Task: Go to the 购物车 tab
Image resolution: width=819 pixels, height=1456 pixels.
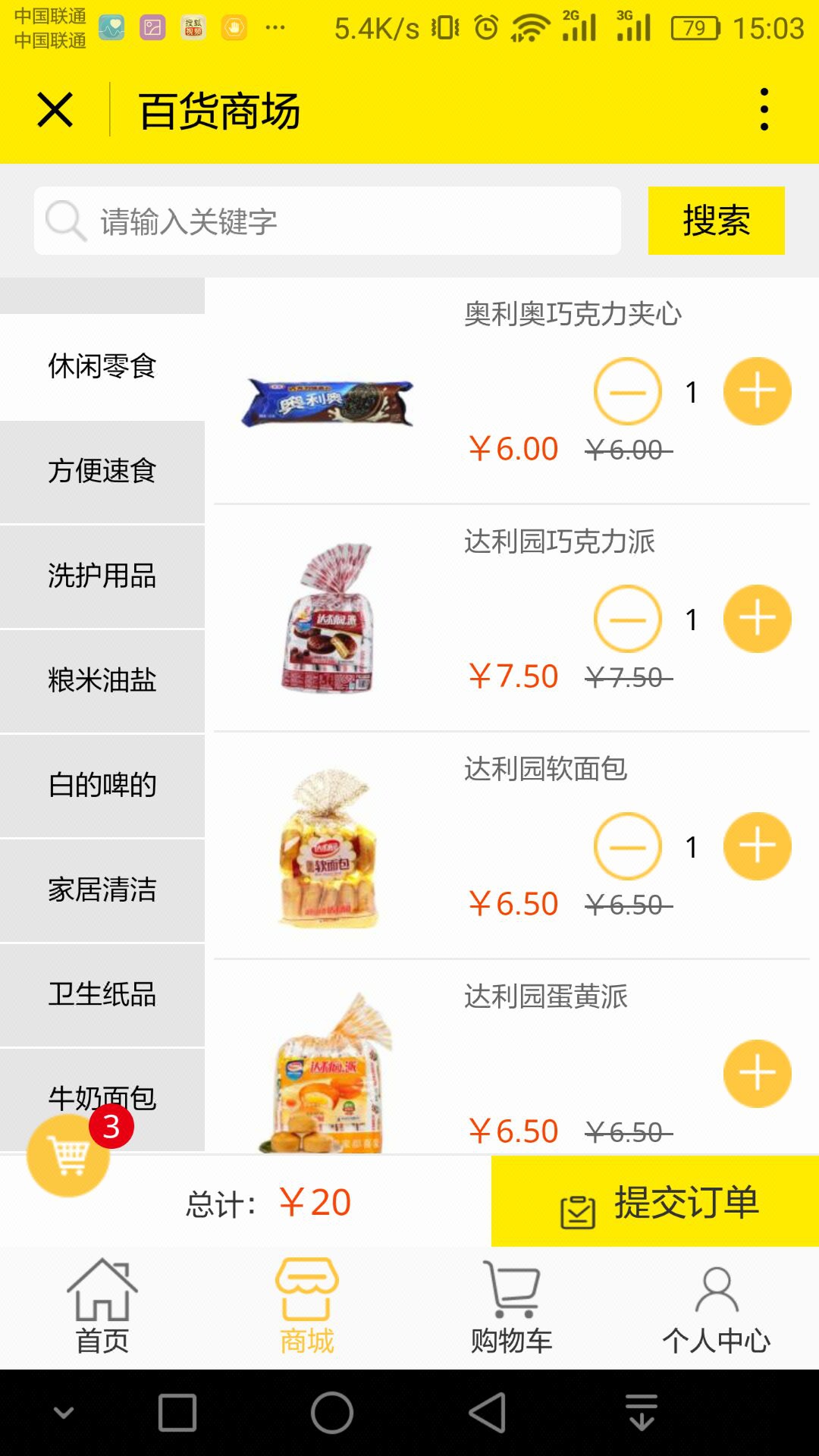Action: coord(512,1307)
